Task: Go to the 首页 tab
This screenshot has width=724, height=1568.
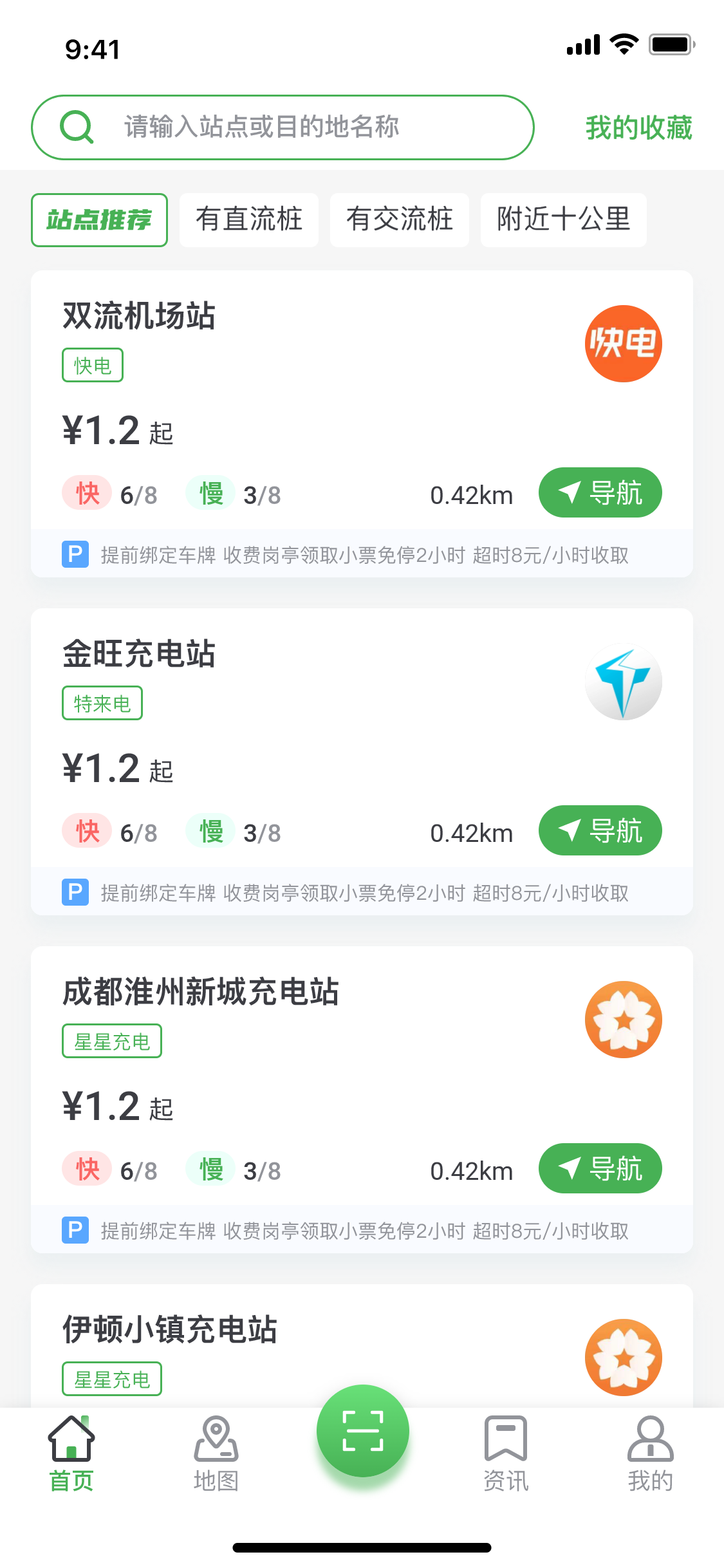Action: pos(71,1454)
